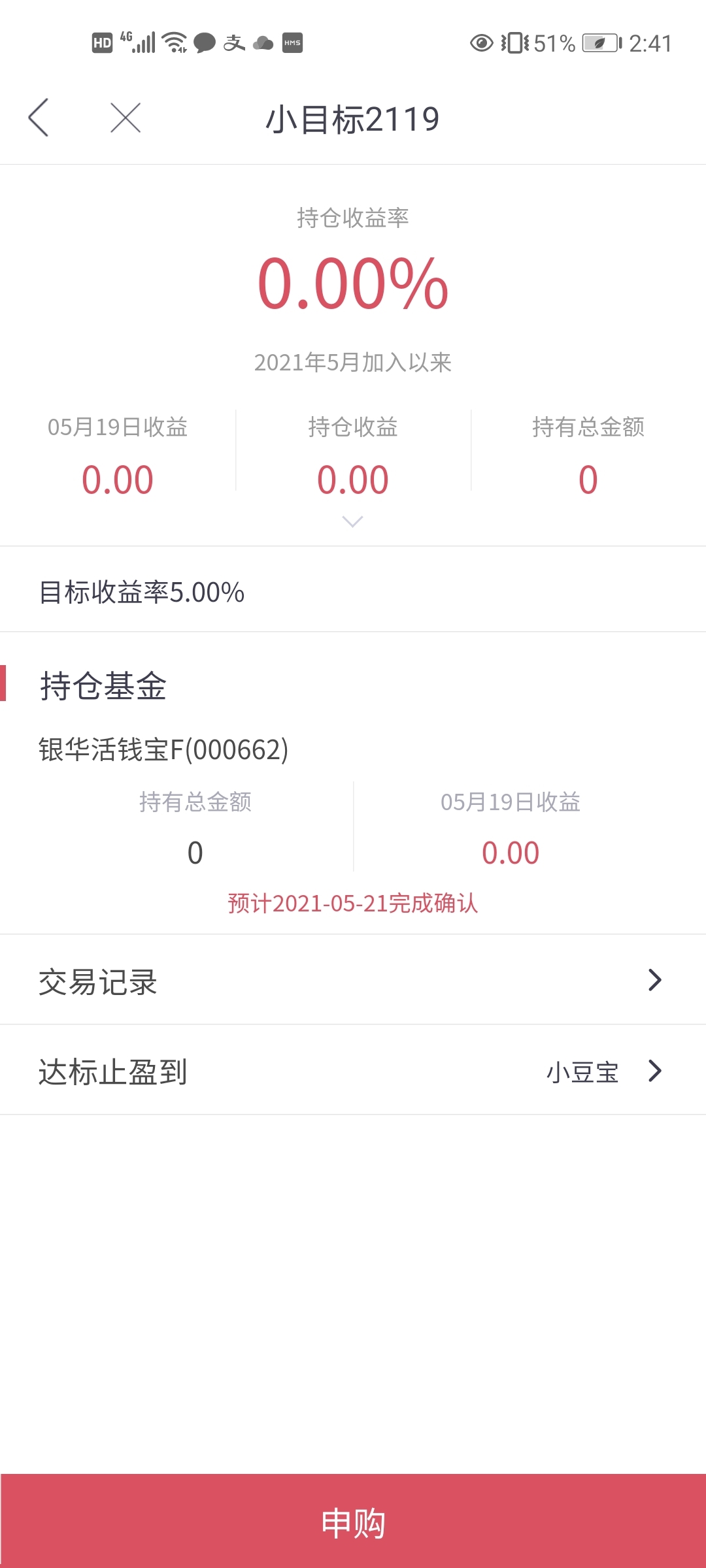This screenshot has width=706, height=1568.
Task: Close the page with the X icon
Action: pos(126,118)
